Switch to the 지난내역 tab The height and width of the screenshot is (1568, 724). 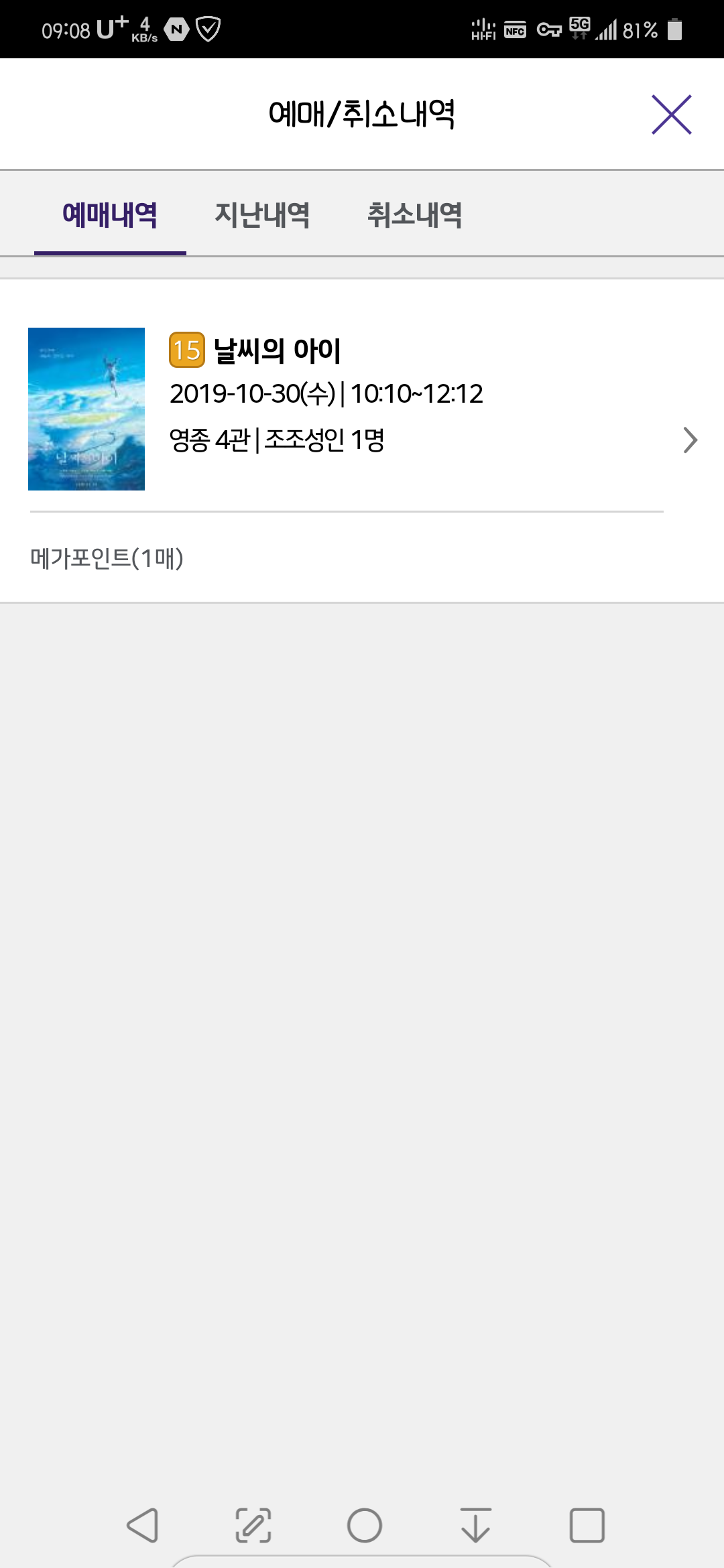point(262,216)
